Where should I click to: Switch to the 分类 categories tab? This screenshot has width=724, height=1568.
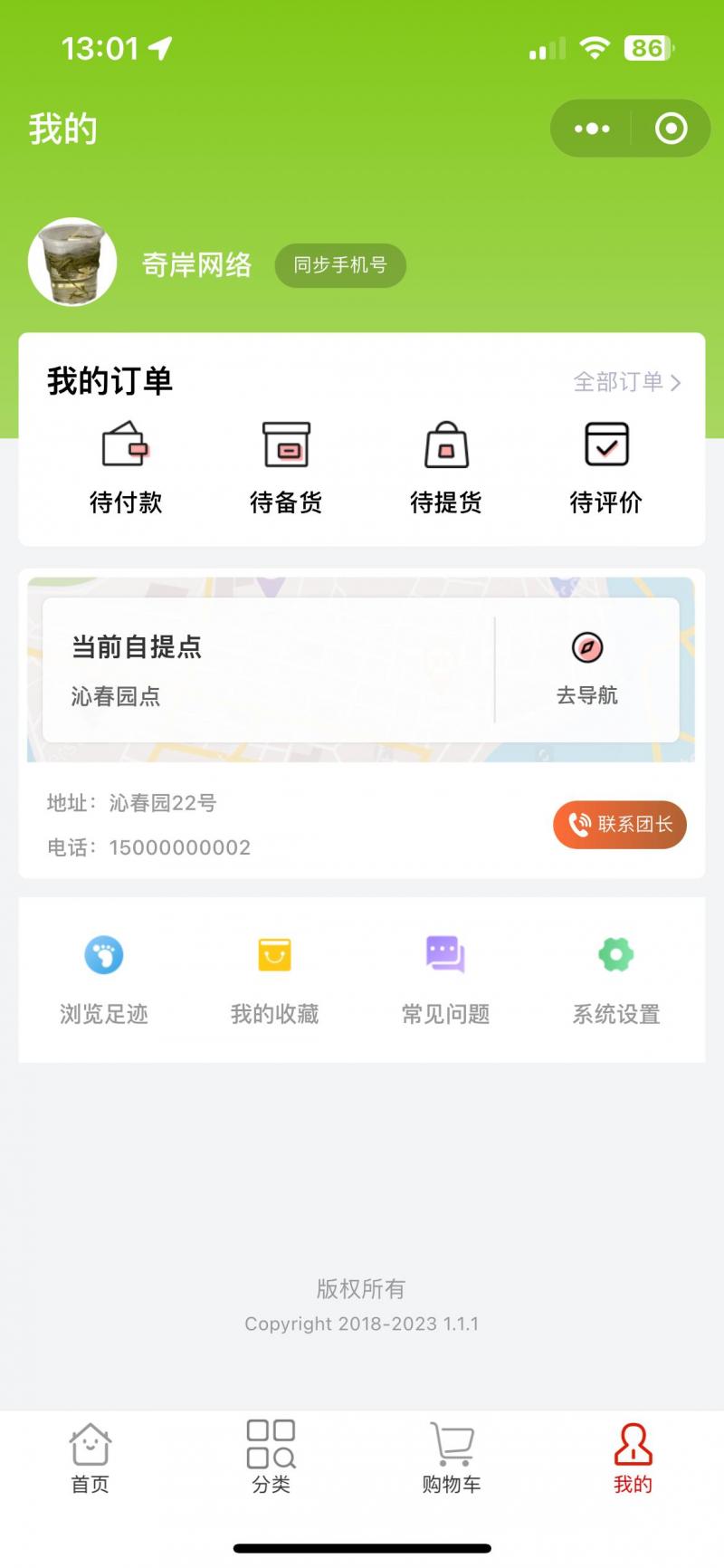click(x=271, y=1458)
